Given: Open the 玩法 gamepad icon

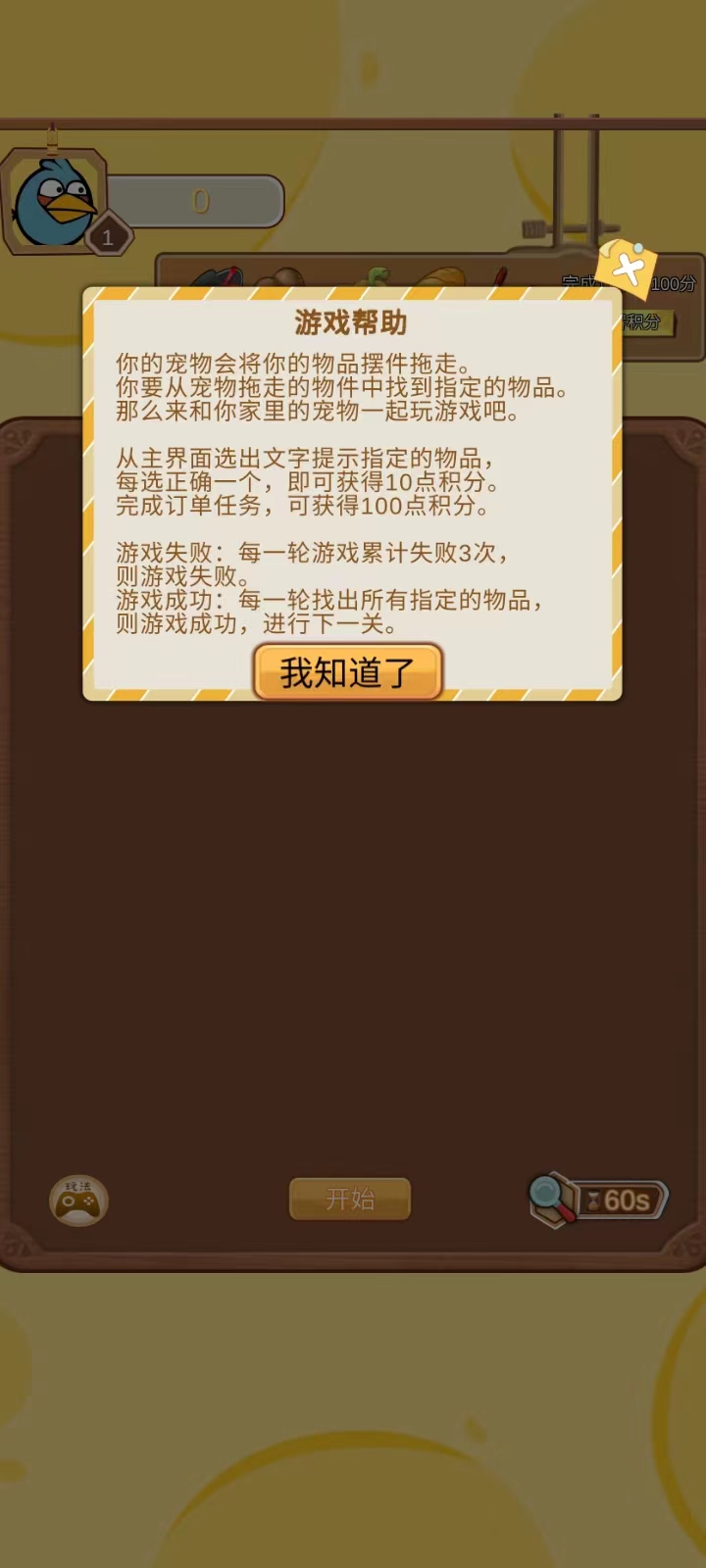Looking at the screenshot, I should [x=78, y=1200].
